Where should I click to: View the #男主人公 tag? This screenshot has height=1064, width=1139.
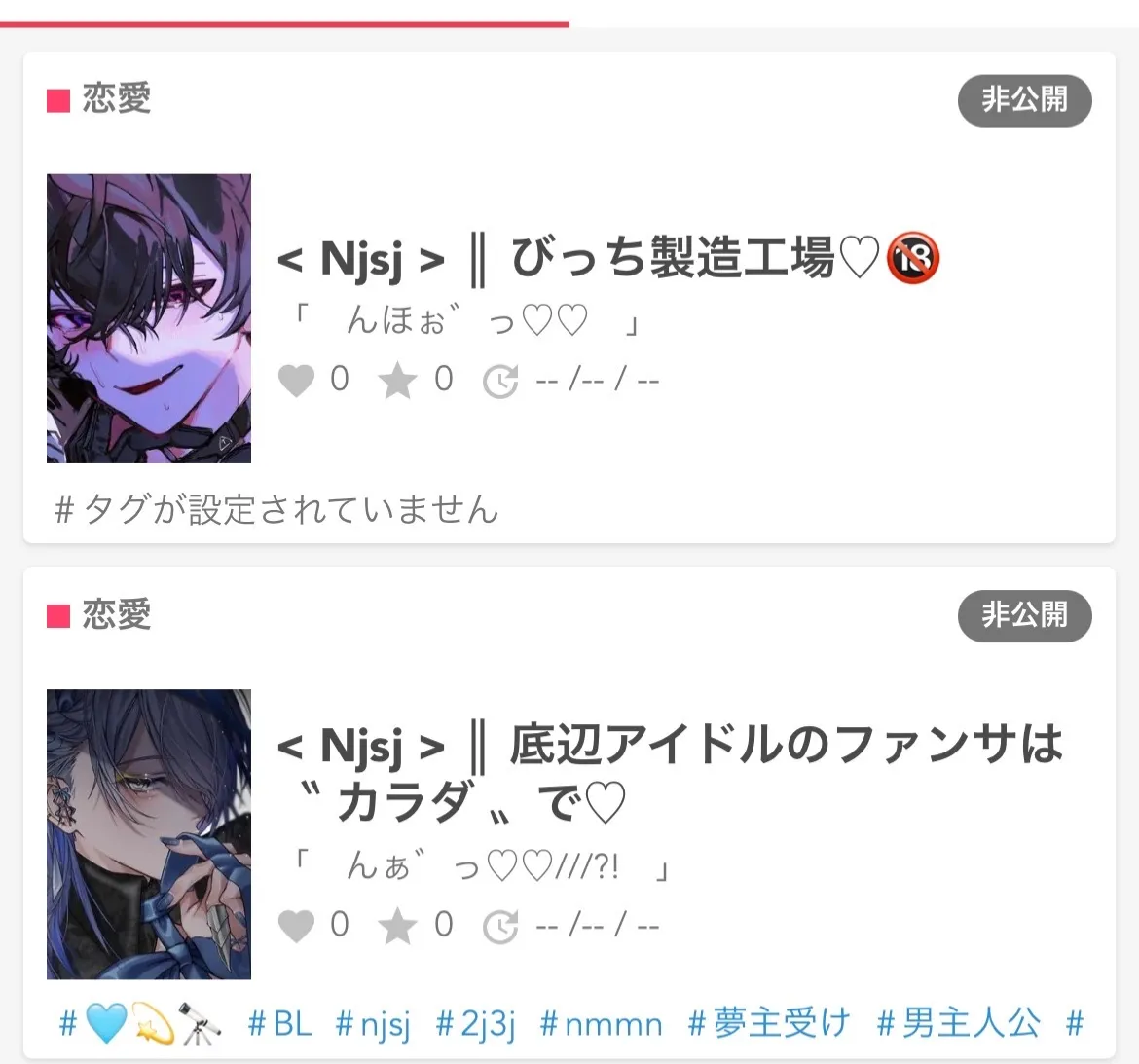point(959,1023)
